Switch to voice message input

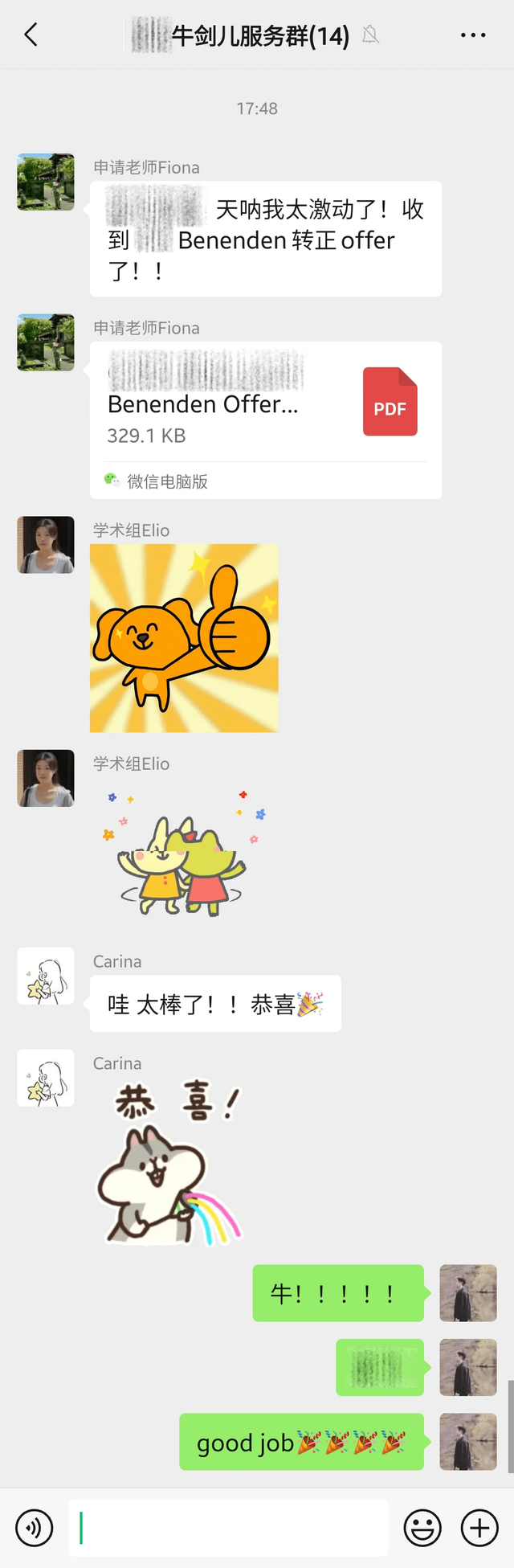[x=34, y=1527]
